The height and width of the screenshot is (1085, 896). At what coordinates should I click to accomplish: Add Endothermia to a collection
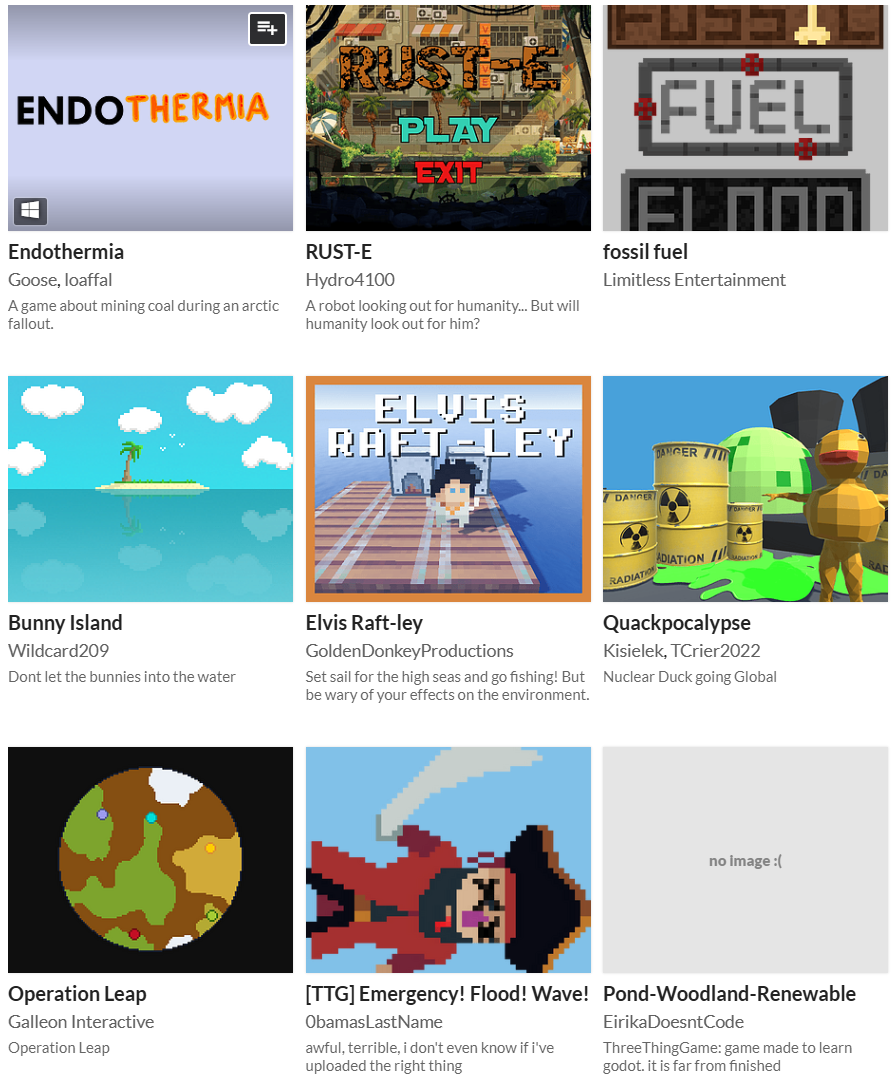(x=267, y=28)
